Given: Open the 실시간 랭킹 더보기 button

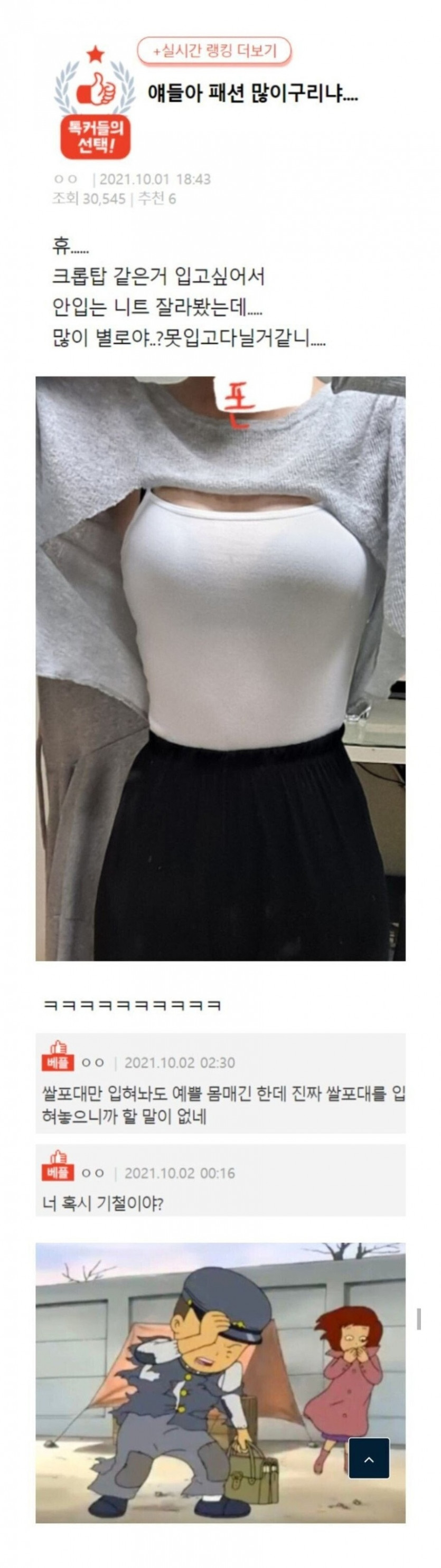Looking at the screenshot, I should click(214, 52).
